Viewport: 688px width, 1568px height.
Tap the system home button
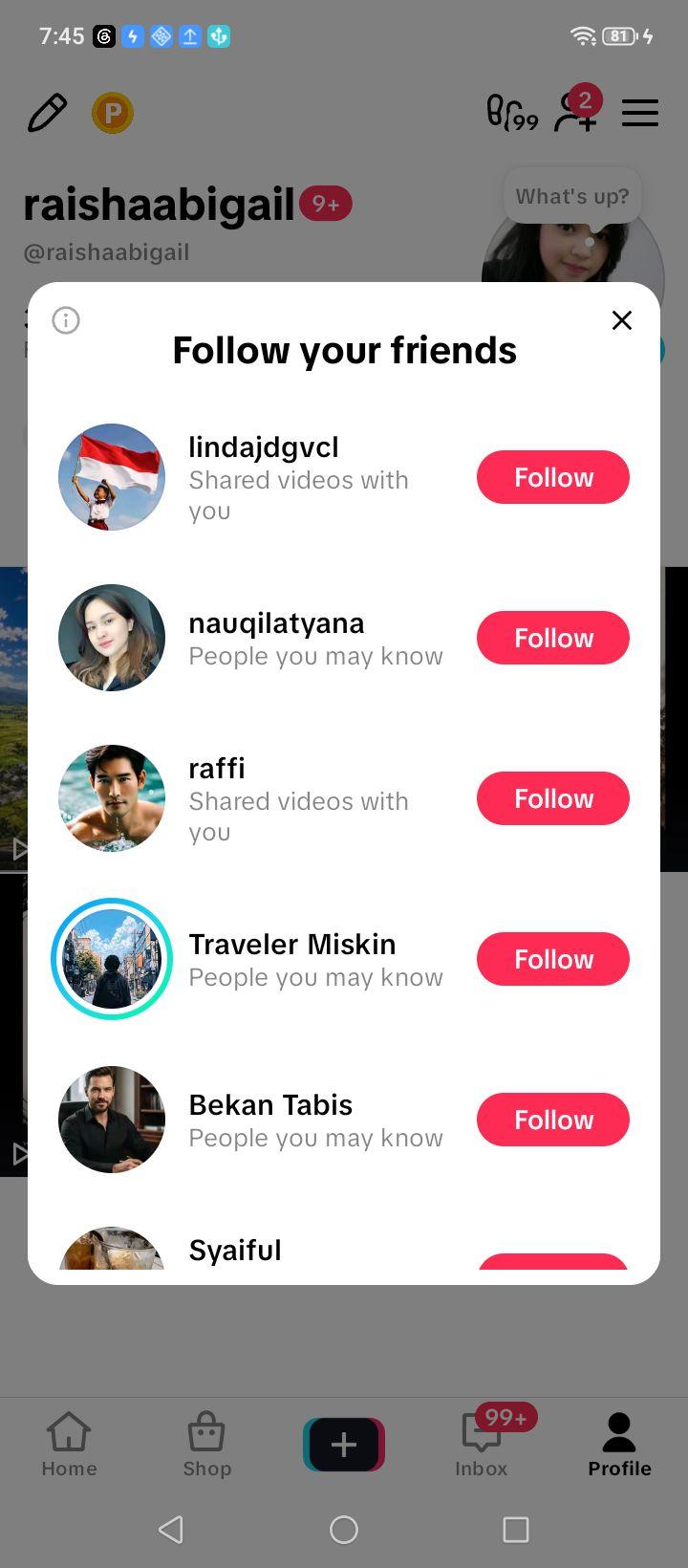click(x=344, y=1530)
